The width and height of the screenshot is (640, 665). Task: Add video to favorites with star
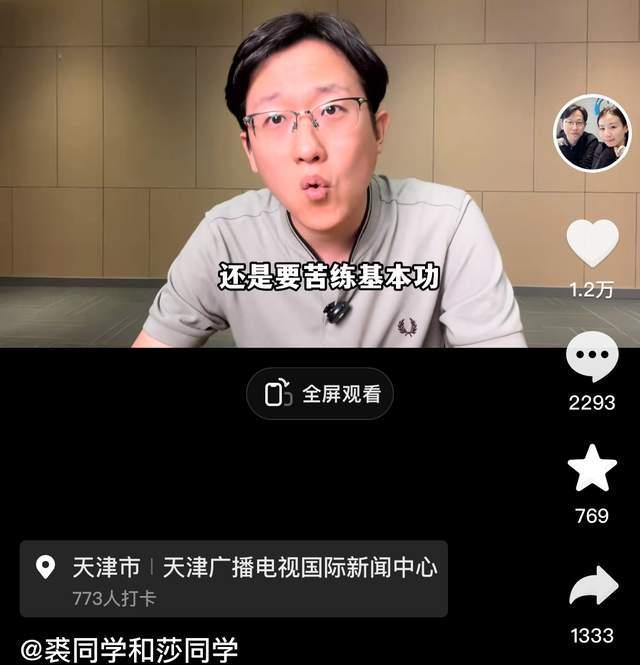tap(592, 468)
